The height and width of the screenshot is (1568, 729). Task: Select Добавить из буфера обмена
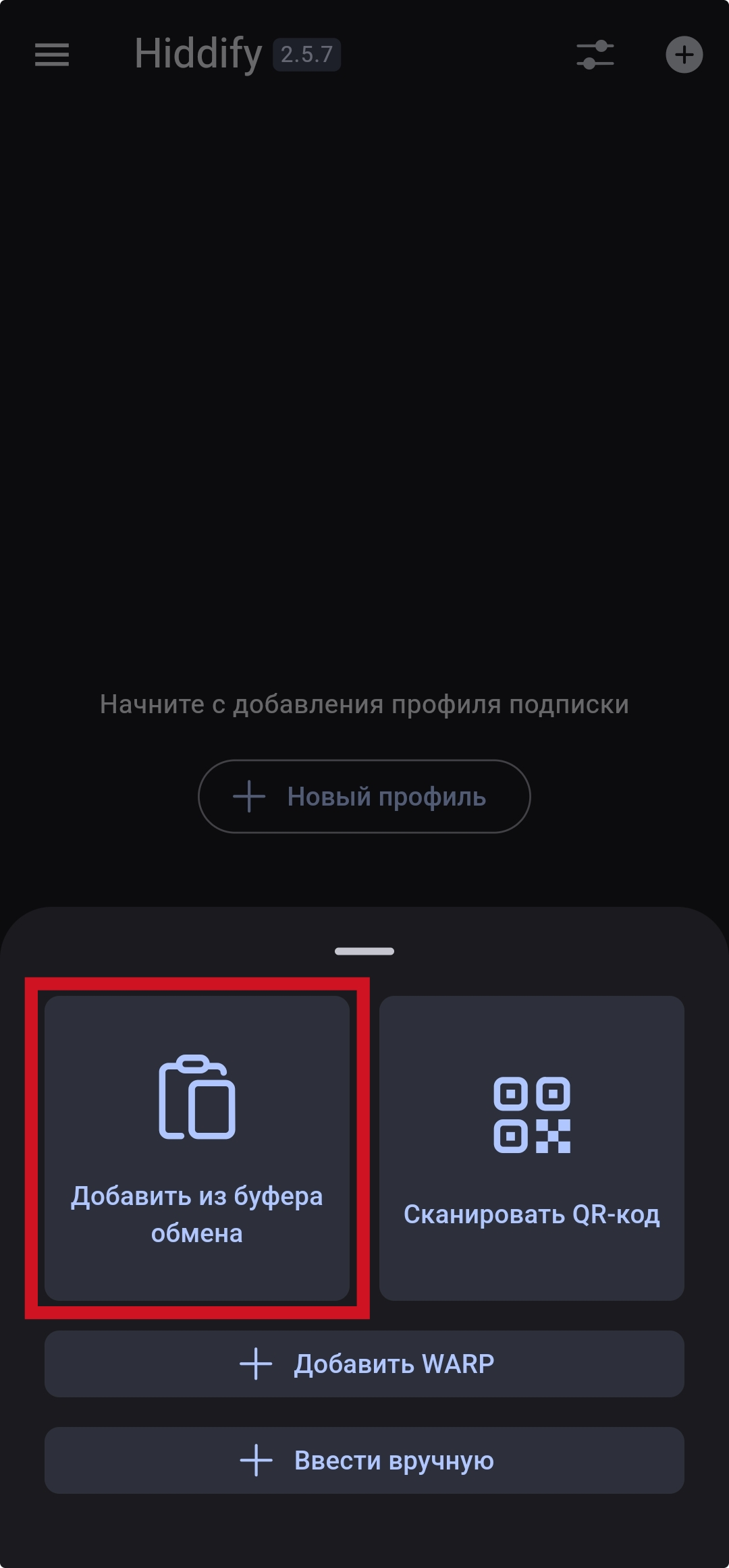pos(197,1148)
